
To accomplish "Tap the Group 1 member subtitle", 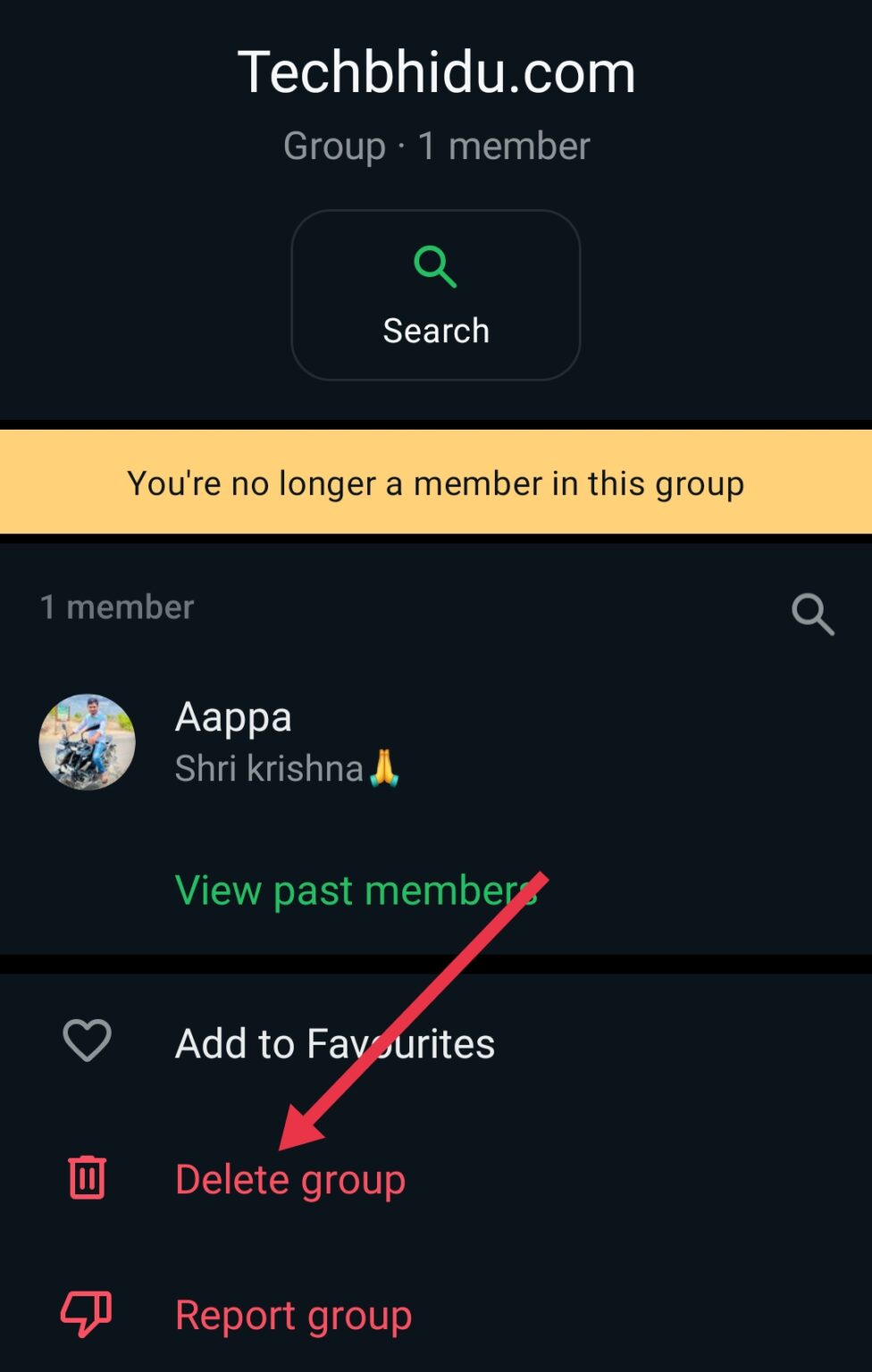I will pyautogui.click(x=435, y=145).
